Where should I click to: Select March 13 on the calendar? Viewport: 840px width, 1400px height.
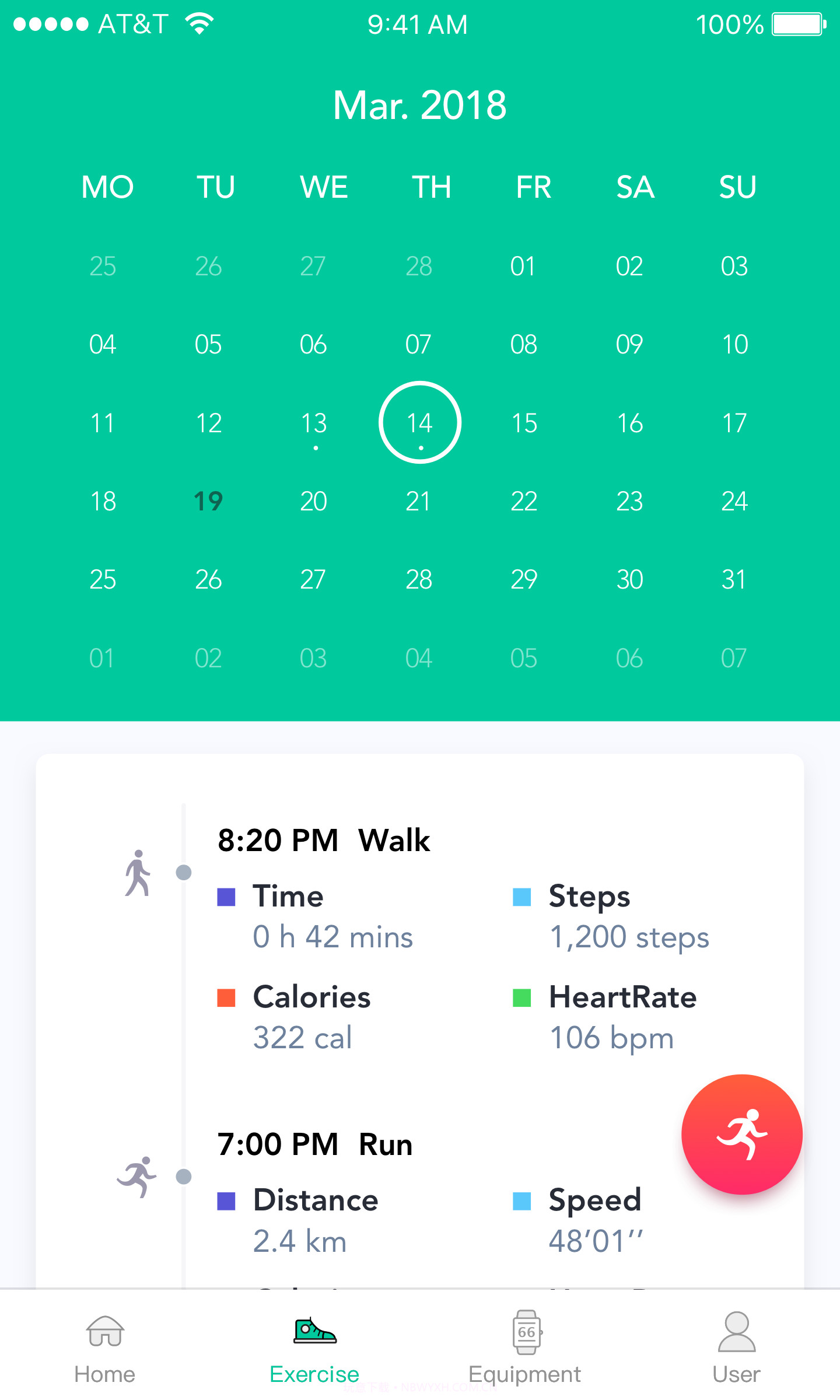[314, 423]
